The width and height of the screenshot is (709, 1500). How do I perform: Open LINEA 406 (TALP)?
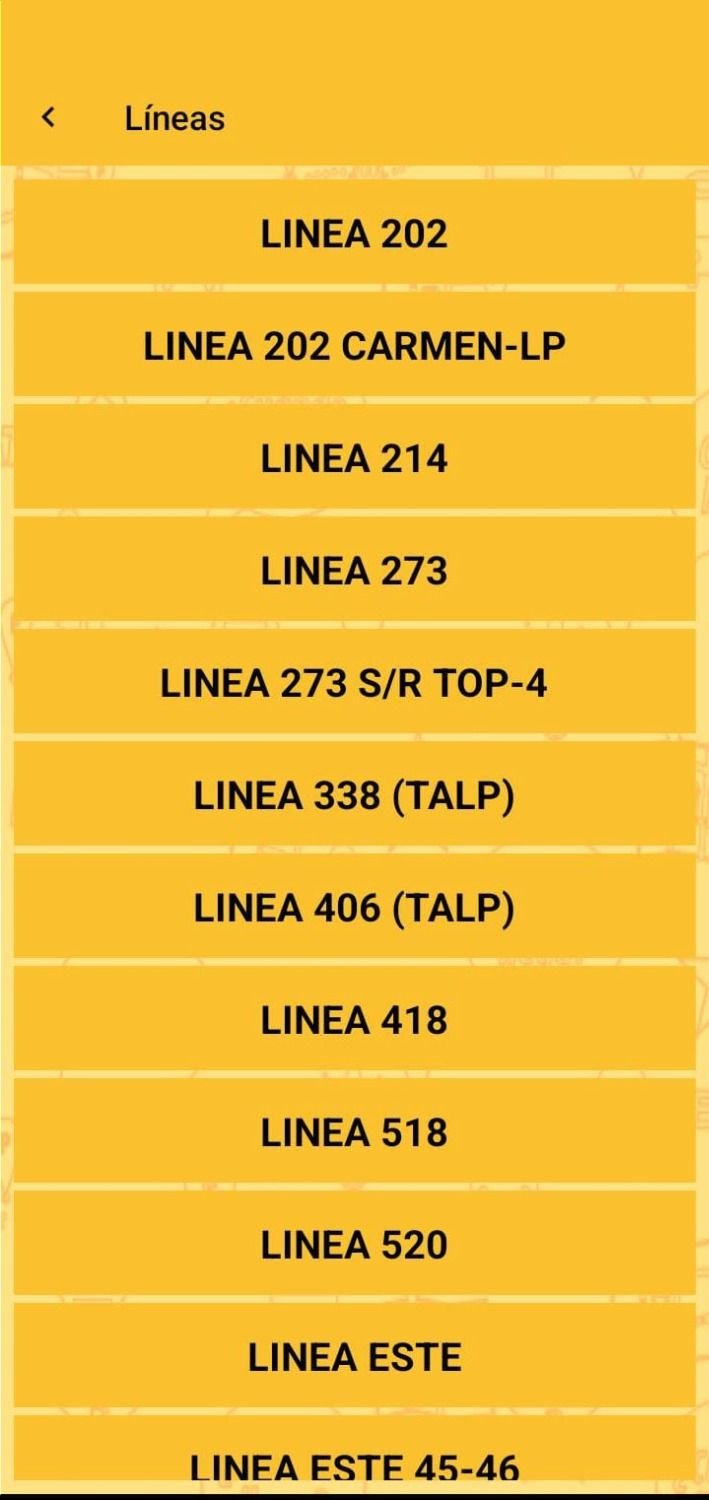(x=354, y=907)
